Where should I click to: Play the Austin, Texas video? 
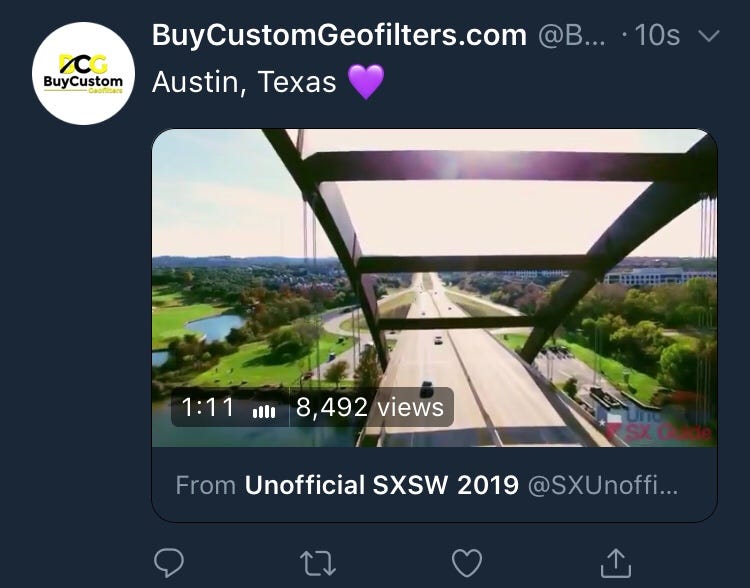tap(434, 288)
